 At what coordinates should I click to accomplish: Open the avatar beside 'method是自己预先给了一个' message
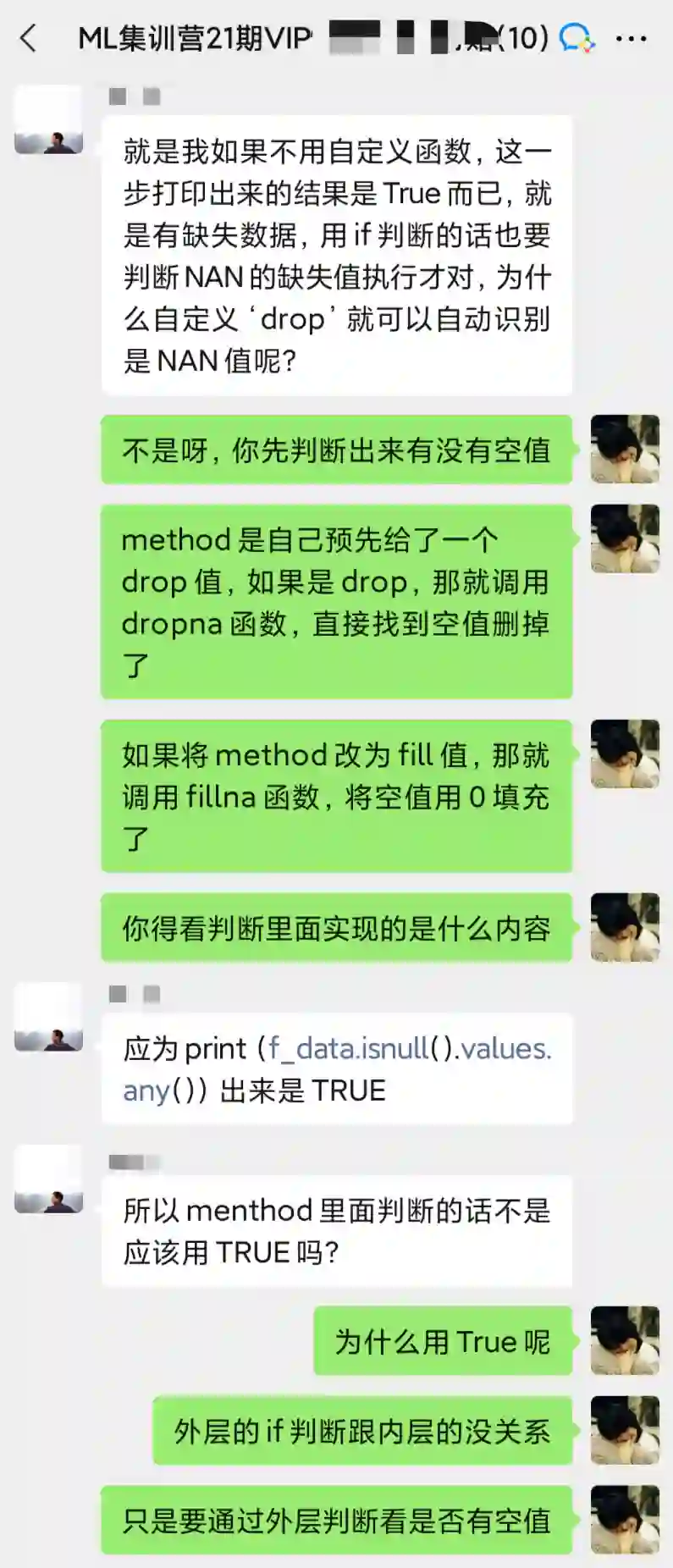[625, 539]
